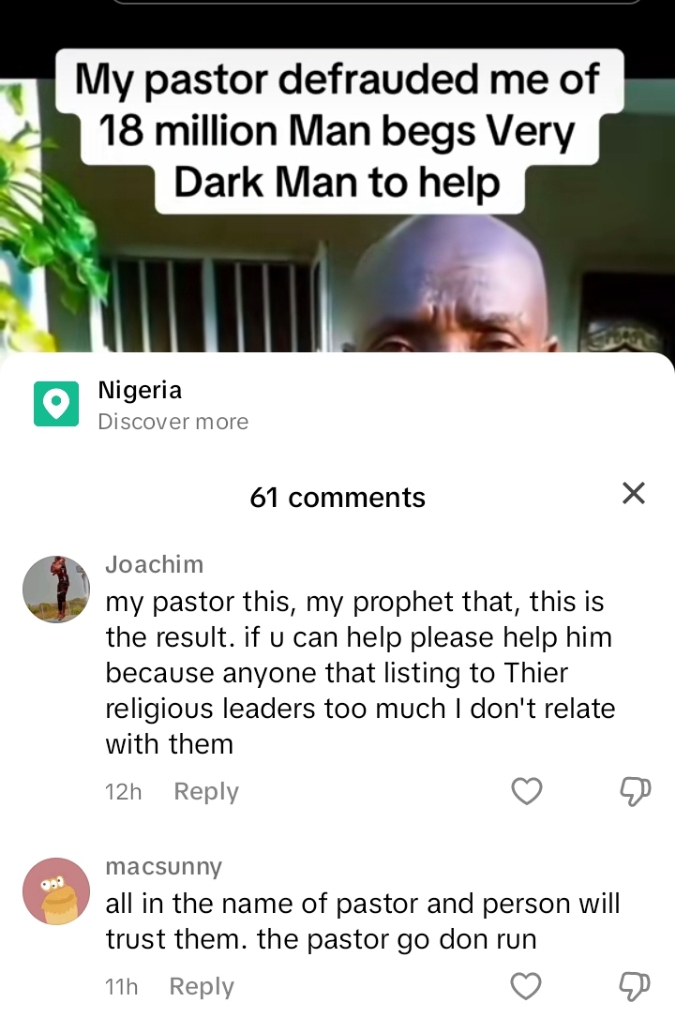
Task: Like macsunny's comment
Action: click(x=527, y=987)
